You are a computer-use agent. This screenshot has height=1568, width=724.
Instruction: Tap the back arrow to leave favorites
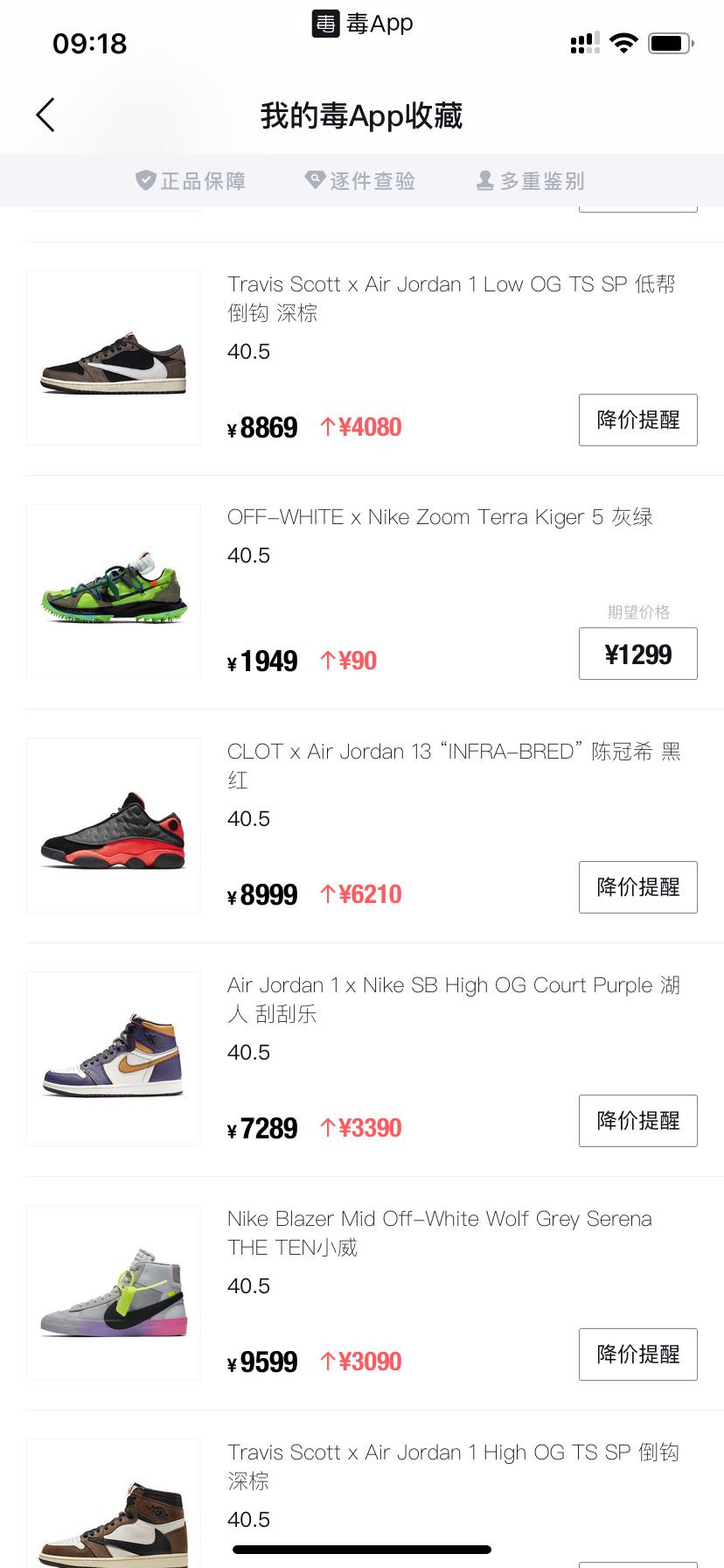point(45,115)
